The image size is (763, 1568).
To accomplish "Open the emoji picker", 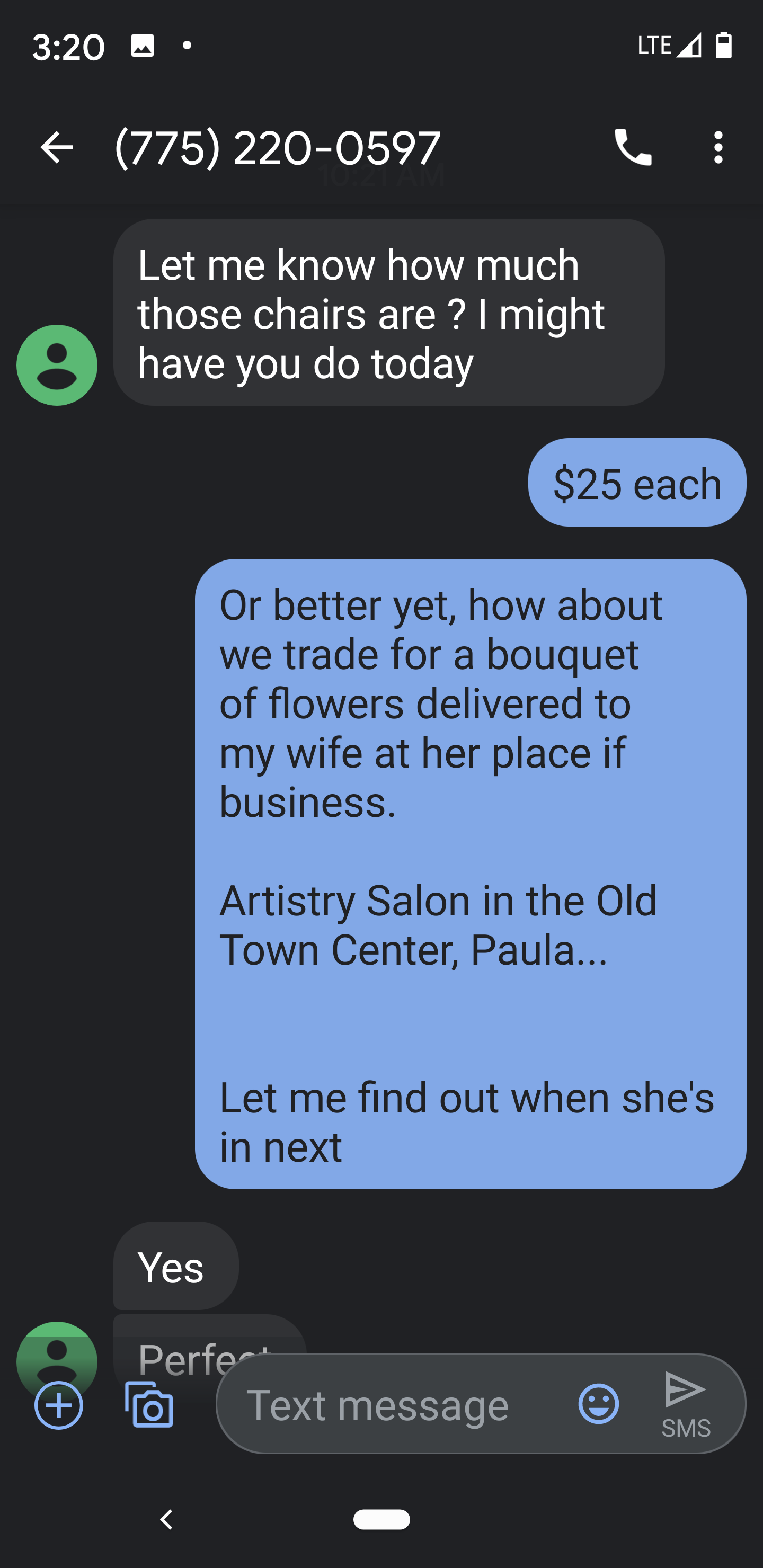I will [599, 1404].
